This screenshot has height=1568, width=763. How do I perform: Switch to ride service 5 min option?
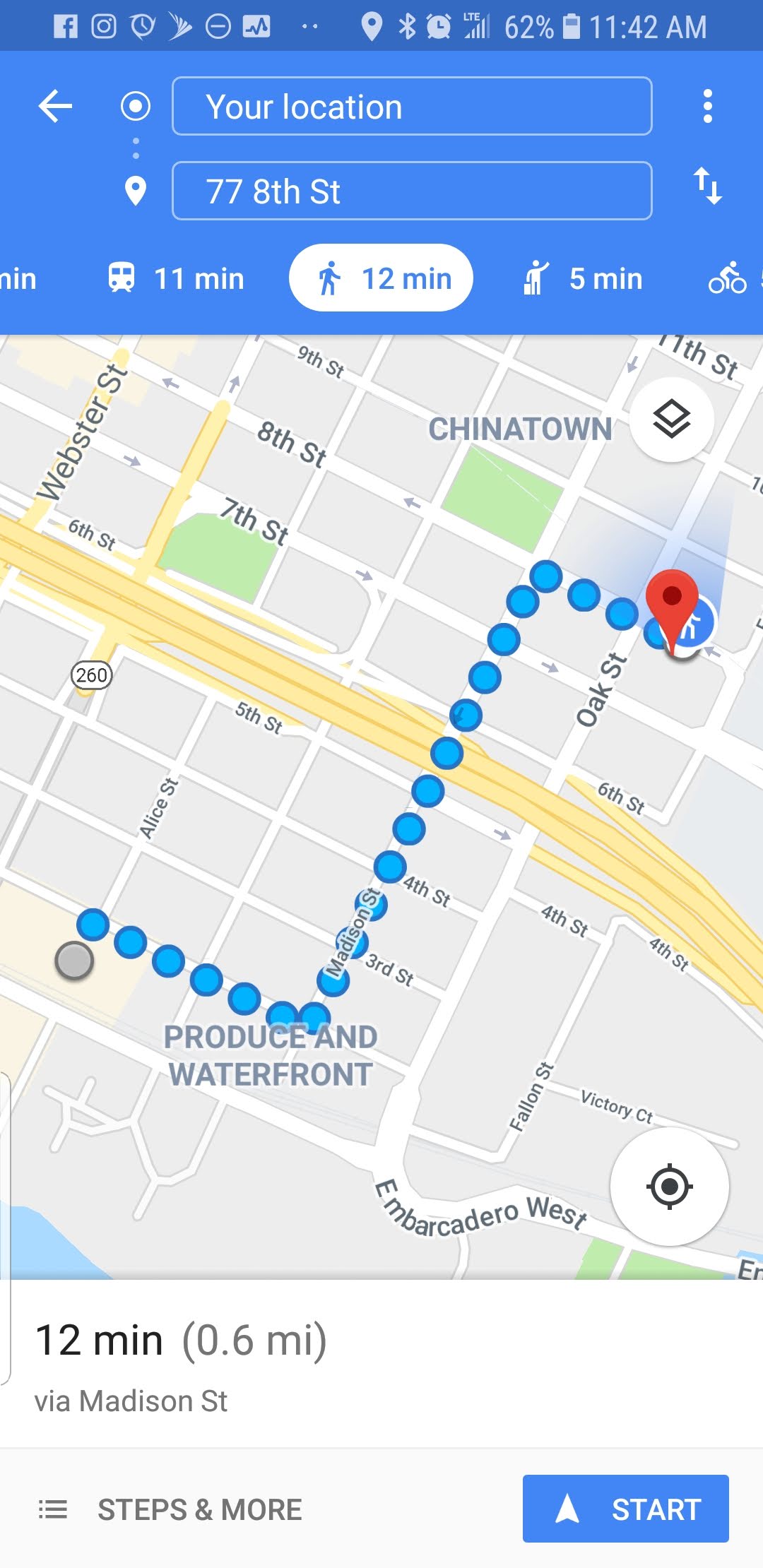point(584,279)
